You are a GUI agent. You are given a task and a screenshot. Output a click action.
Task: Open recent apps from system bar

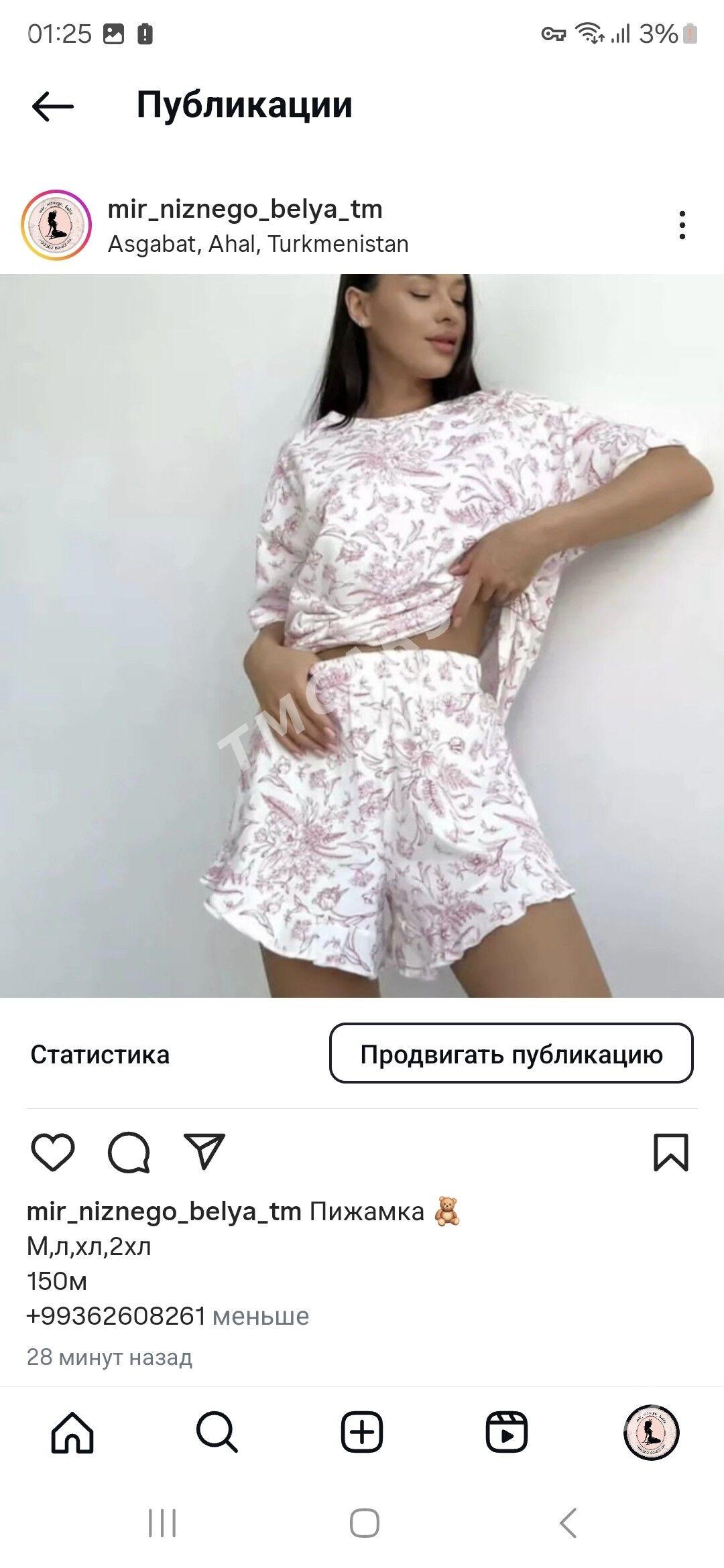point(162,1523)
